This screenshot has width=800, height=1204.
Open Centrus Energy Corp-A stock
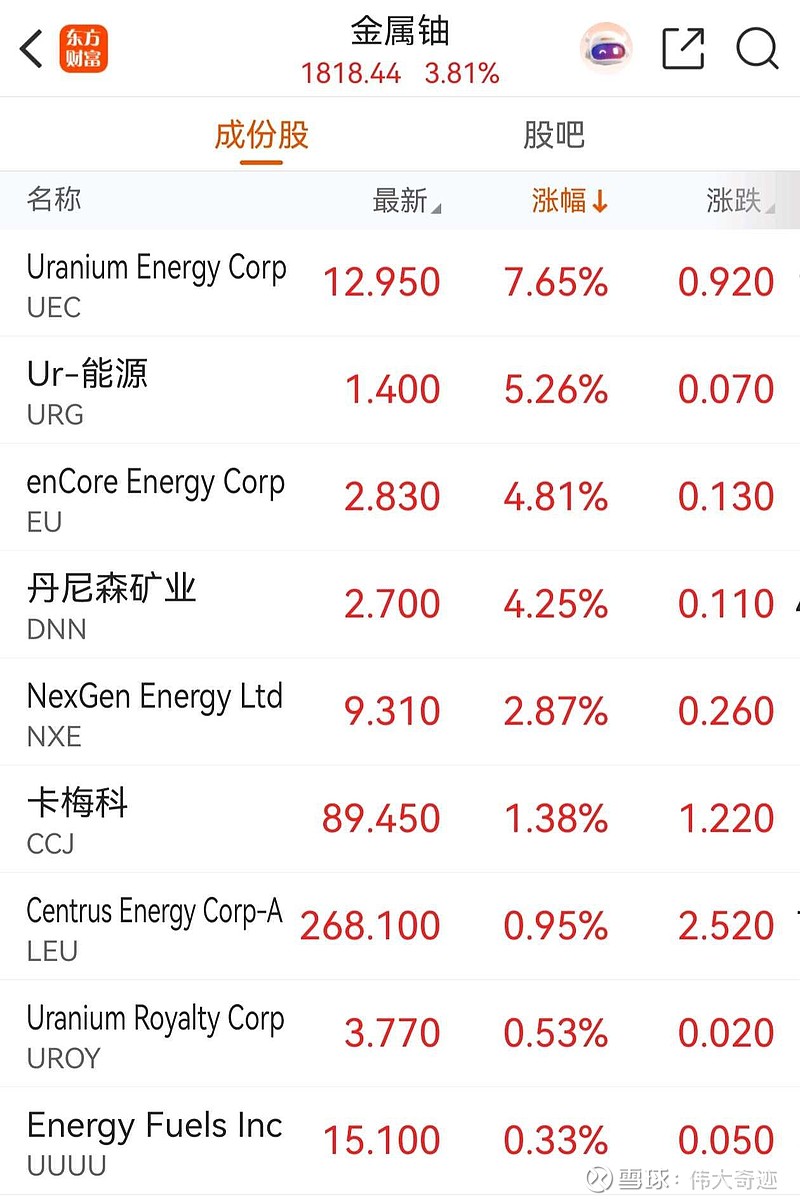coord(154,925)
